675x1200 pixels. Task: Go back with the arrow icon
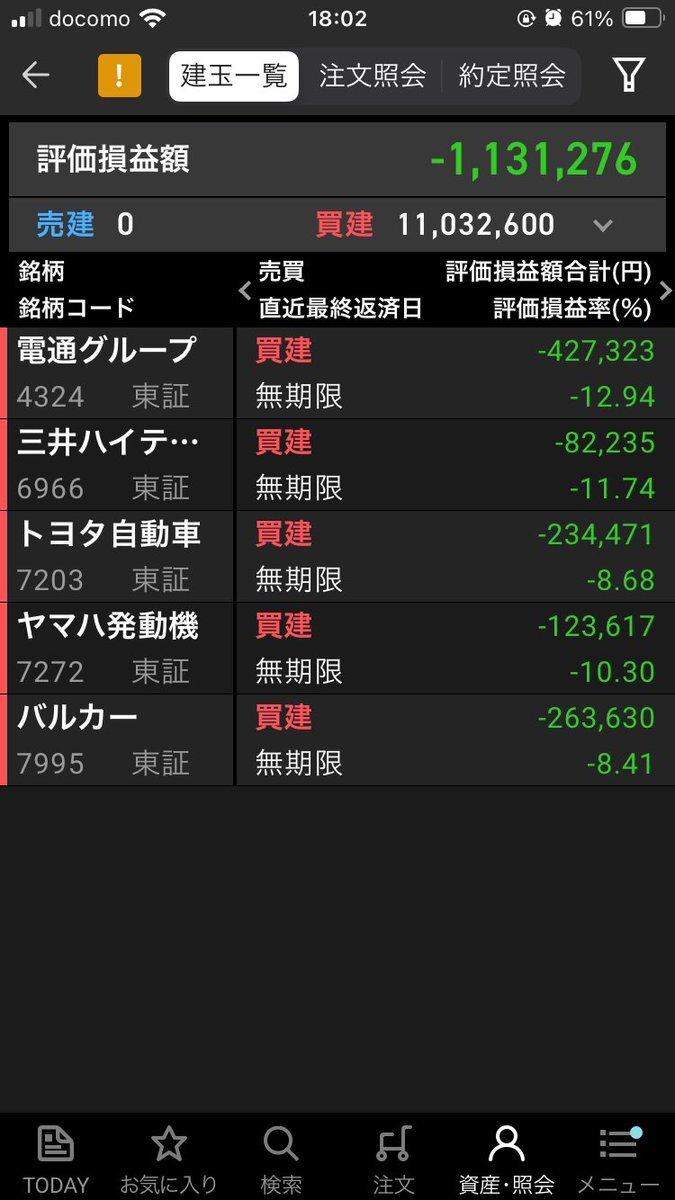(36, 76)
